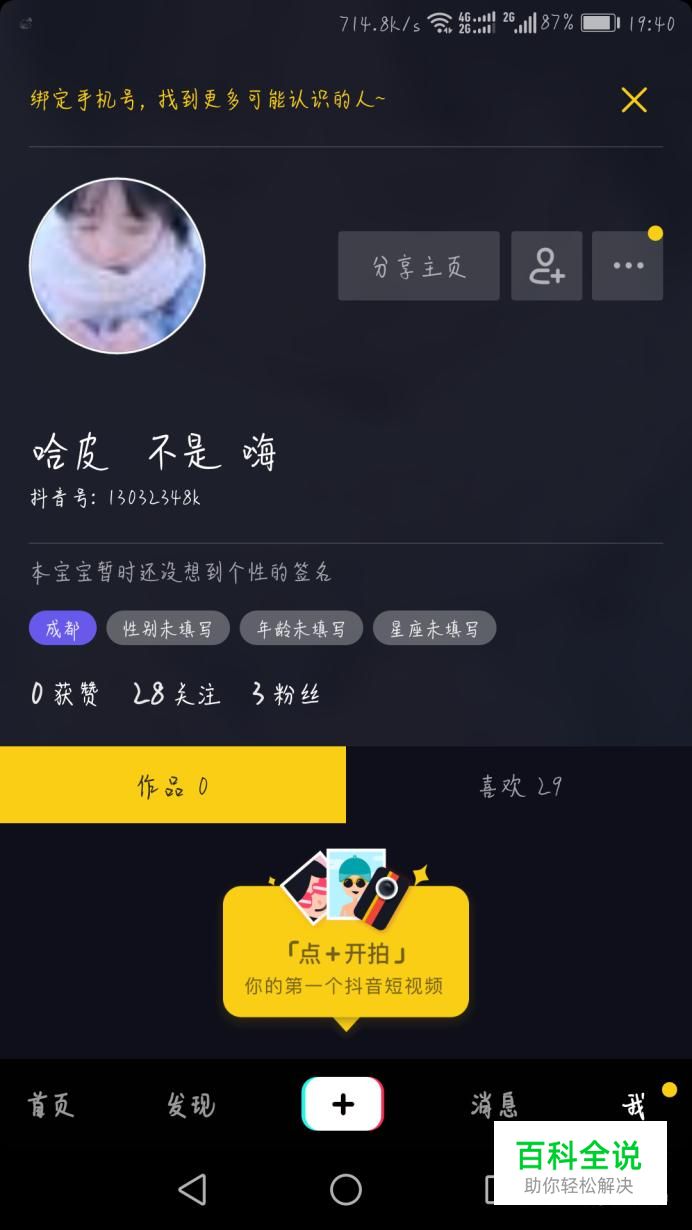Screen dimensions: 692x1230
Task: Go to the 首页 home tab
Action: [x=50, y=1105]
